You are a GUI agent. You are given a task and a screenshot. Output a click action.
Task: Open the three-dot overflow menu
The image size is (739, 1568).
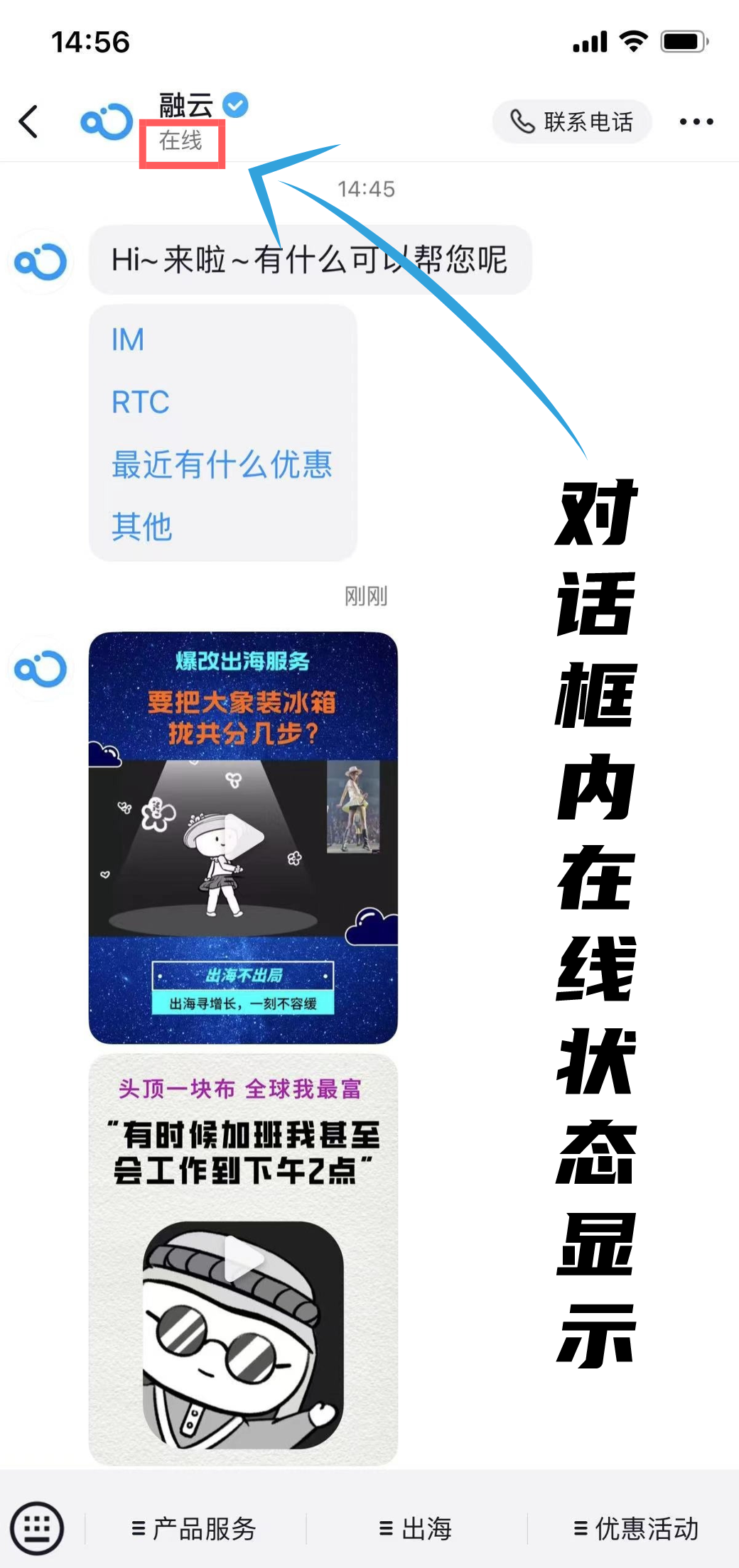click(696, 121)
